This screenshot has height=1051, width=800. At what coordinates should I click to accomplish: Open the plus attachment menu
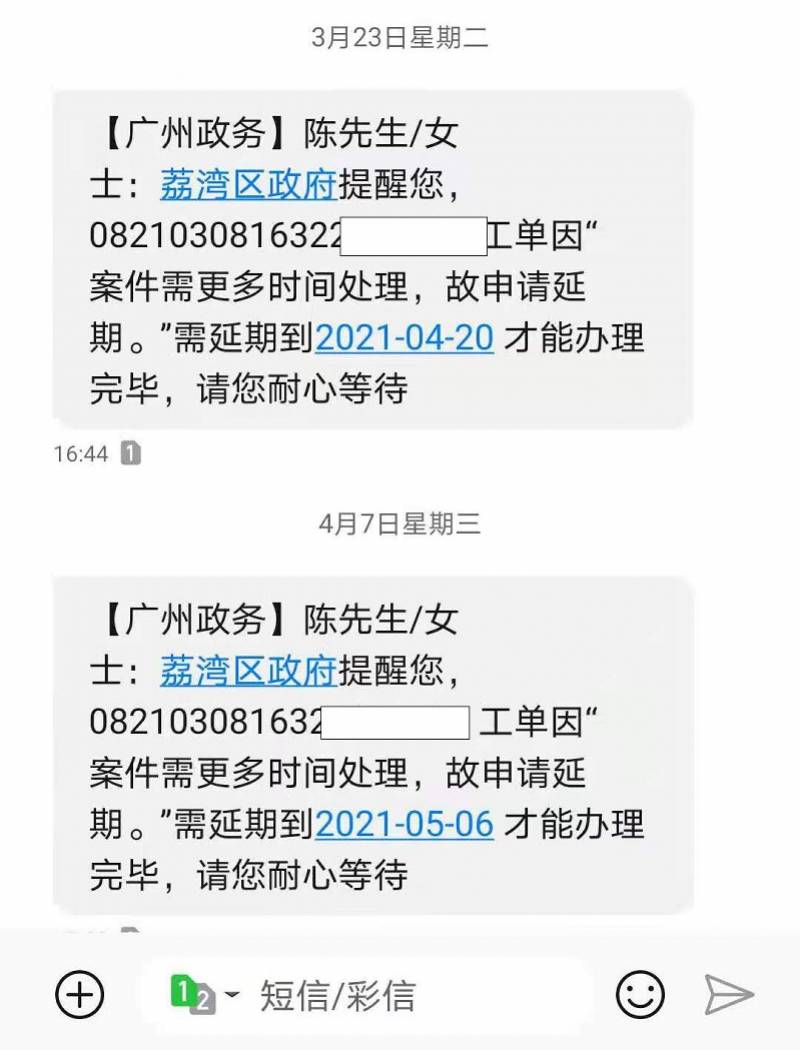click(79, 995)
